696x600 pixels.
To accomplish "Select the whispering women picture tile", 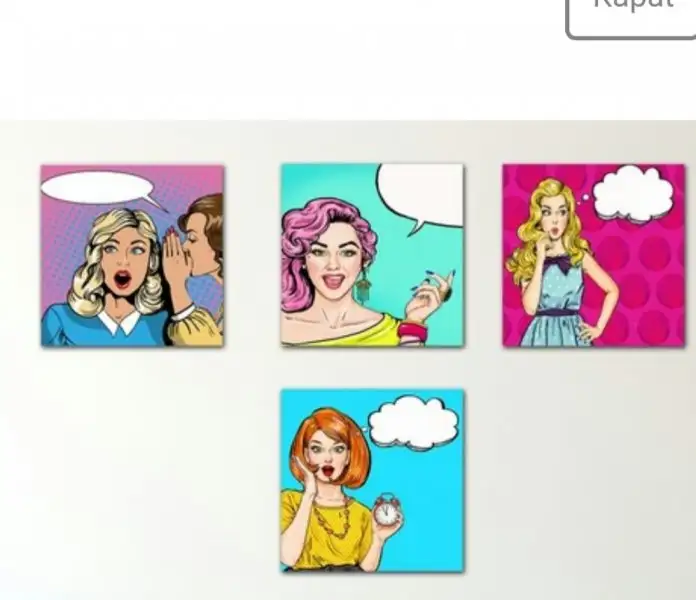I will [x=132, y=256].
